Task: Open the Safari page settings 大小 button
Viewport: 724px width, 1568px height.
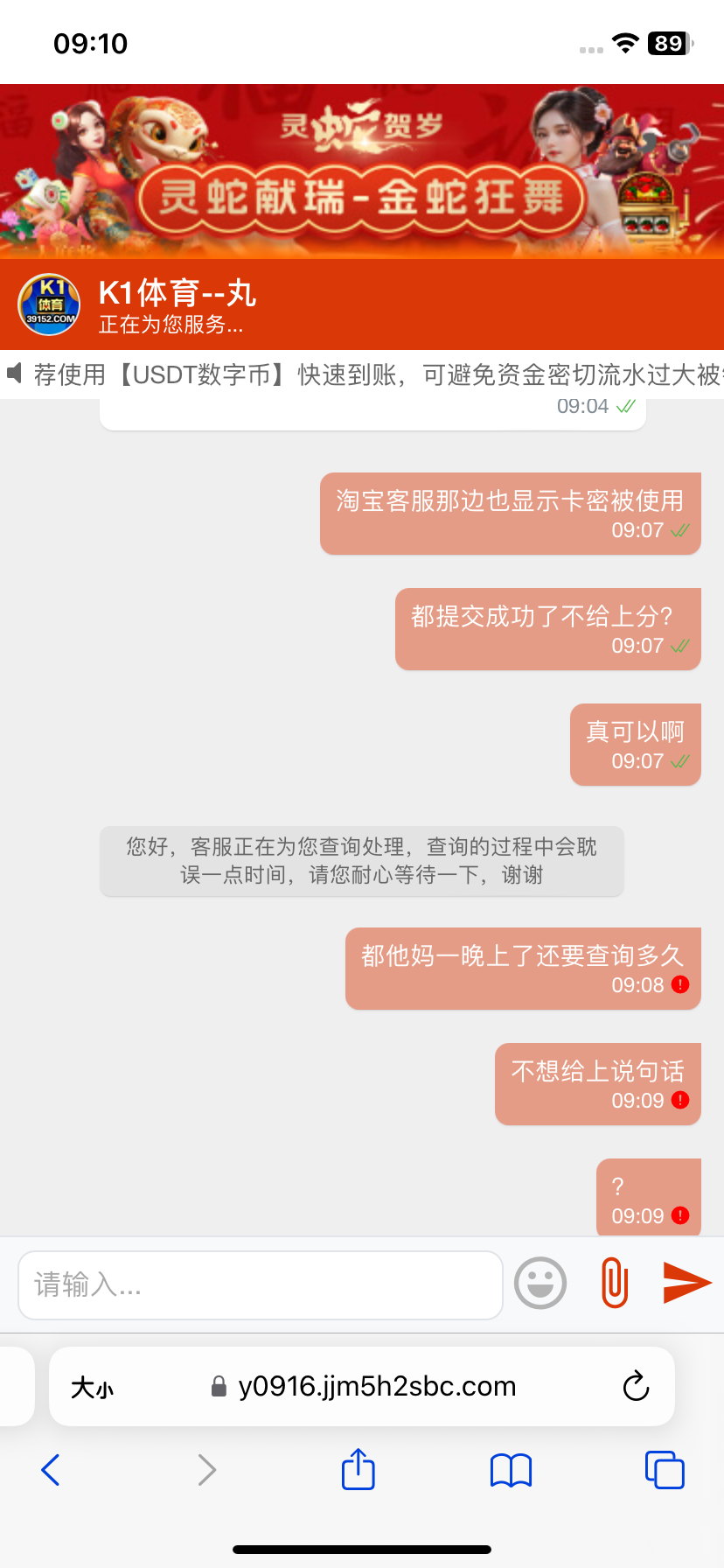Action: pos(92,1387)
